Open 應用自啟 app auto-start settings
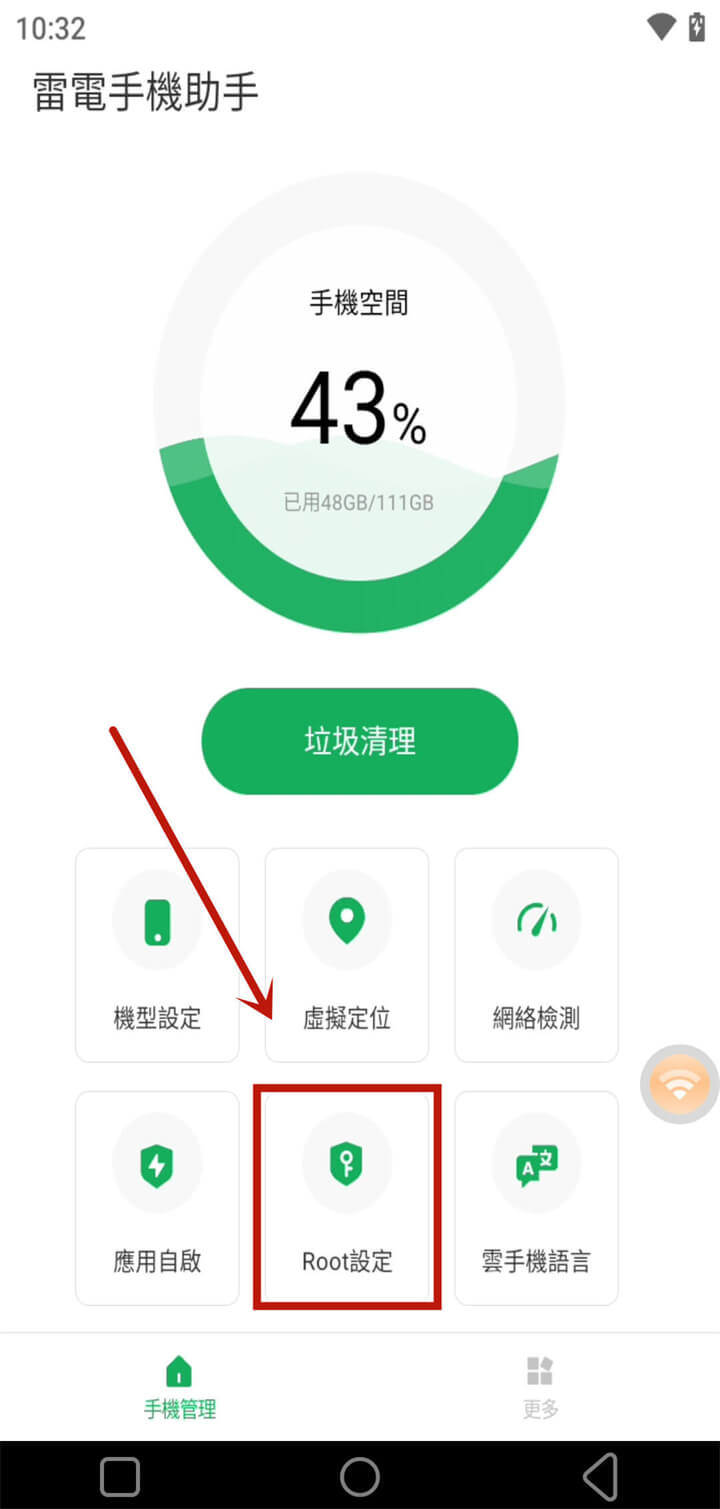The width and height of the screenshot is (720, 1509). click(157, 1197)
